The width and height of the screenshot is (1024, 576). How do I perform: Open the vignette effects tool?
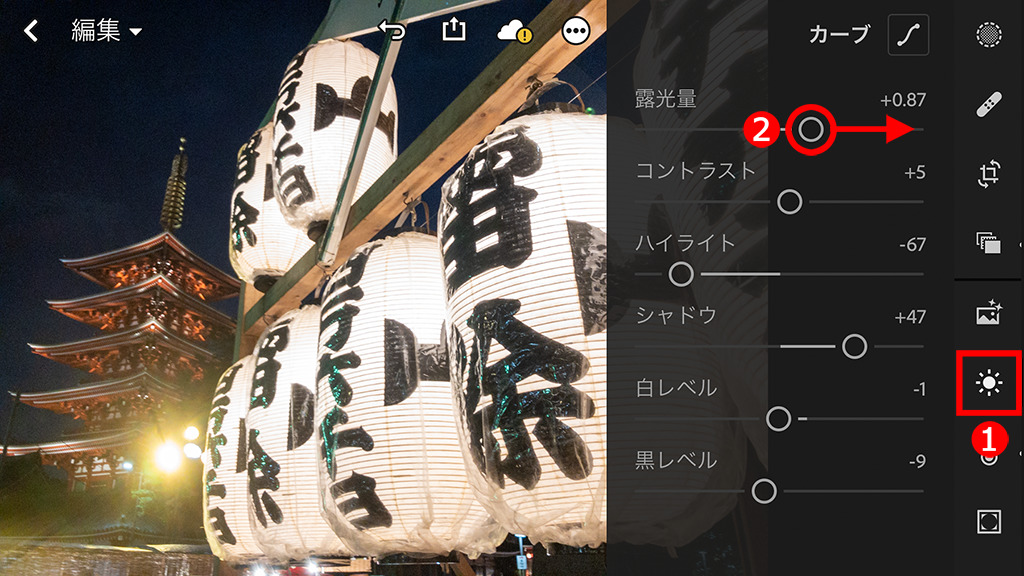coord(989,521)
